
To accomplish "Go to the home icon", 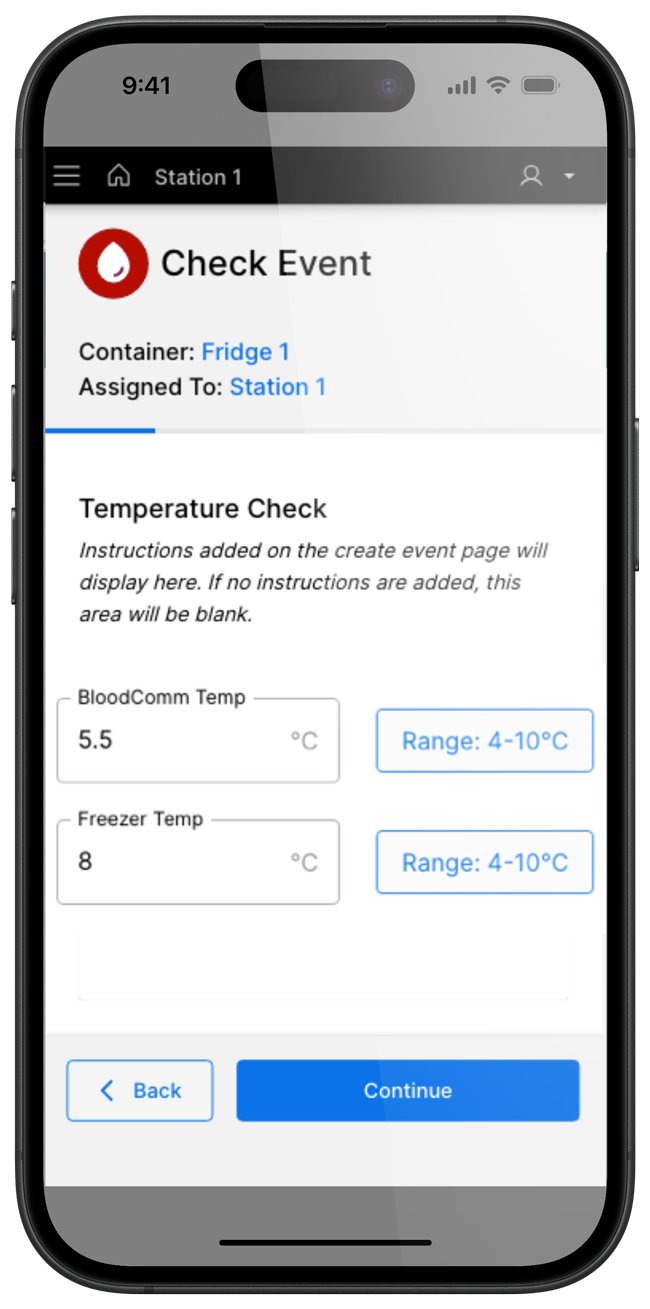I will click(x=118, y=177).
